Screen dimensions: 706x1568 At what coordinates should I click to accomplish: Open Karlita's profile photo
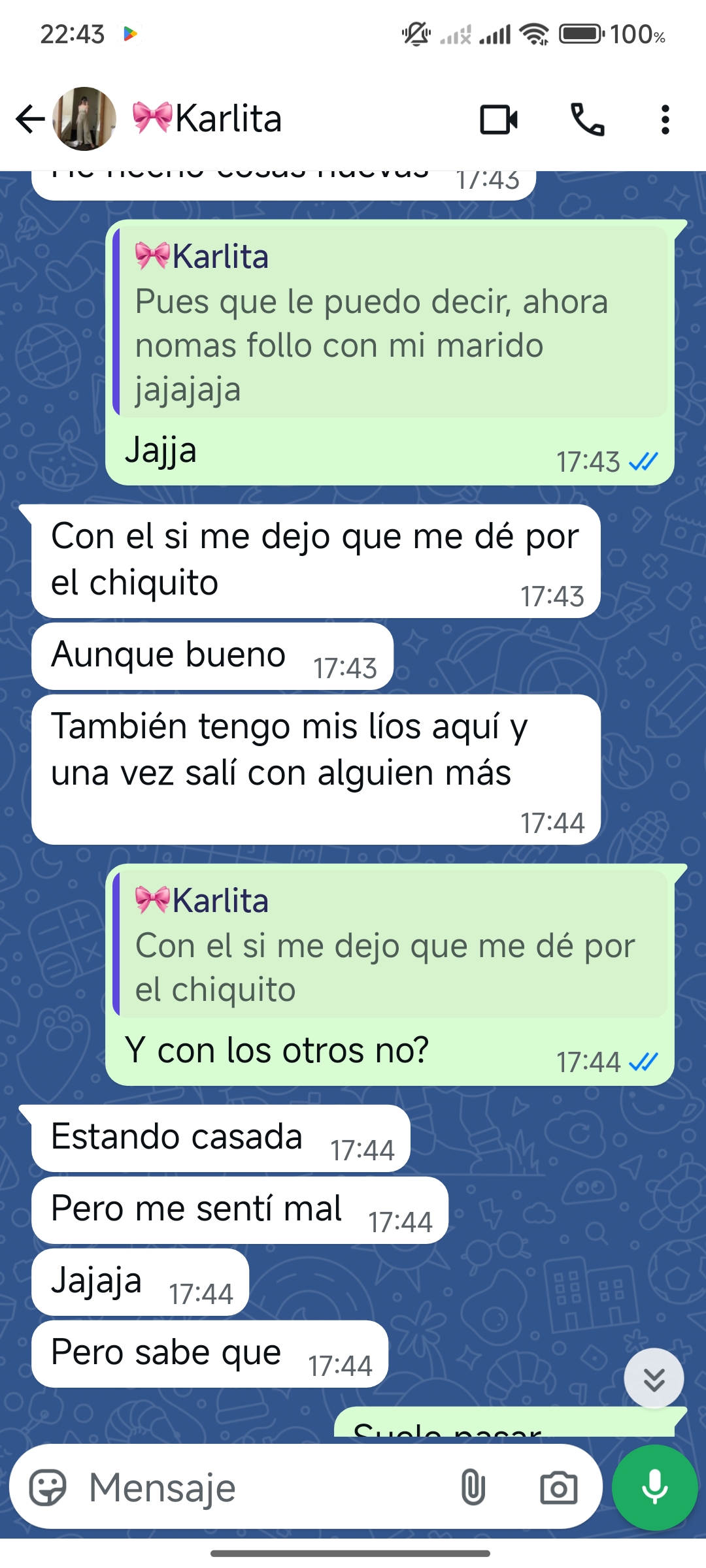point(84,119)
